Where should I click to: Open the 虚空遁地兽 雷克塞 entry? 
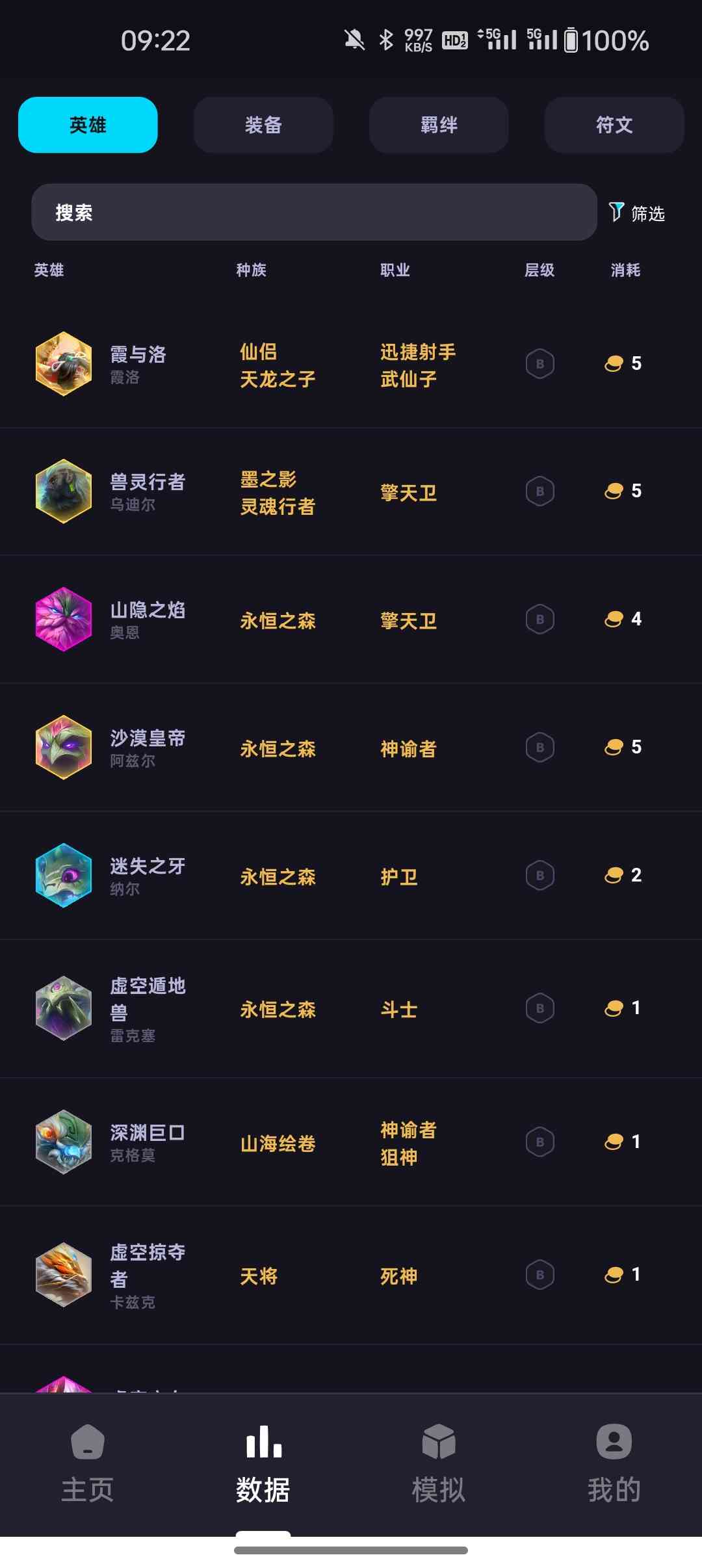click(351, 1008)
